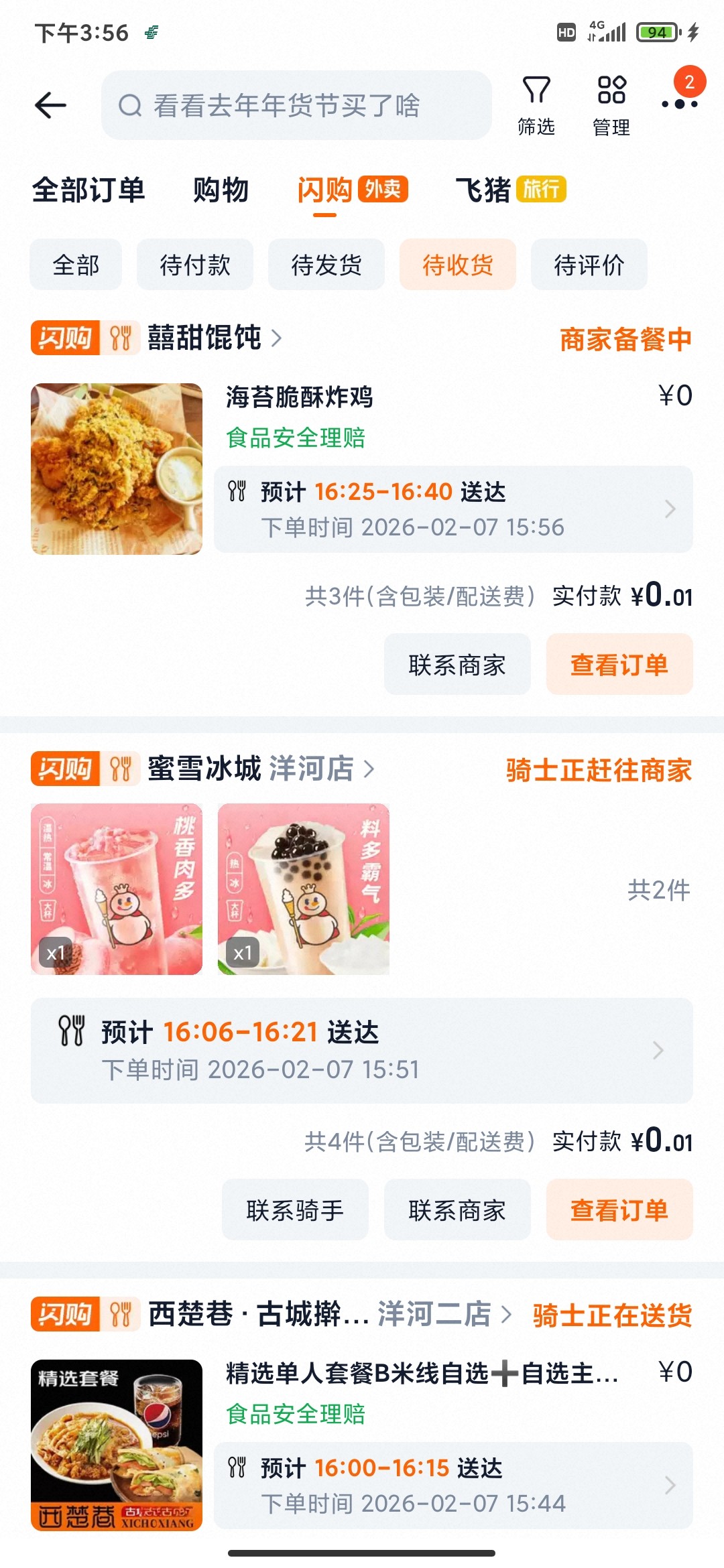Screen dimensions: 724x1568
Task: Tap 查看订单 for the 蜜雪冰城 order
Action: (619, 1210)
